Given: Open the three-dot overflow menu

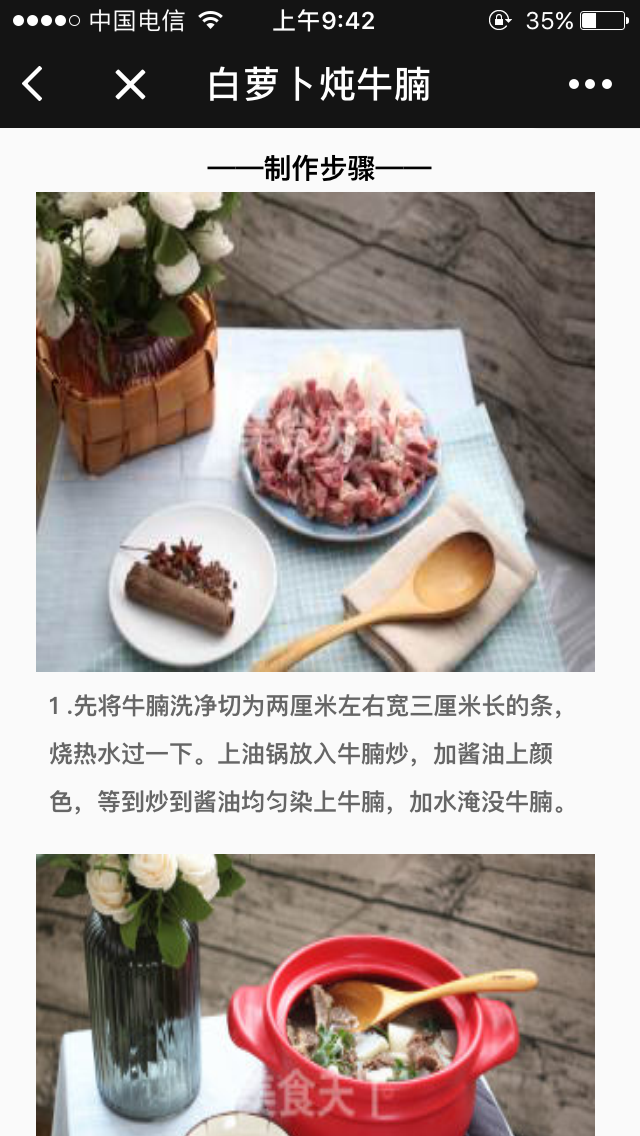Looking at the screenshot, I should tap(590, 85).
